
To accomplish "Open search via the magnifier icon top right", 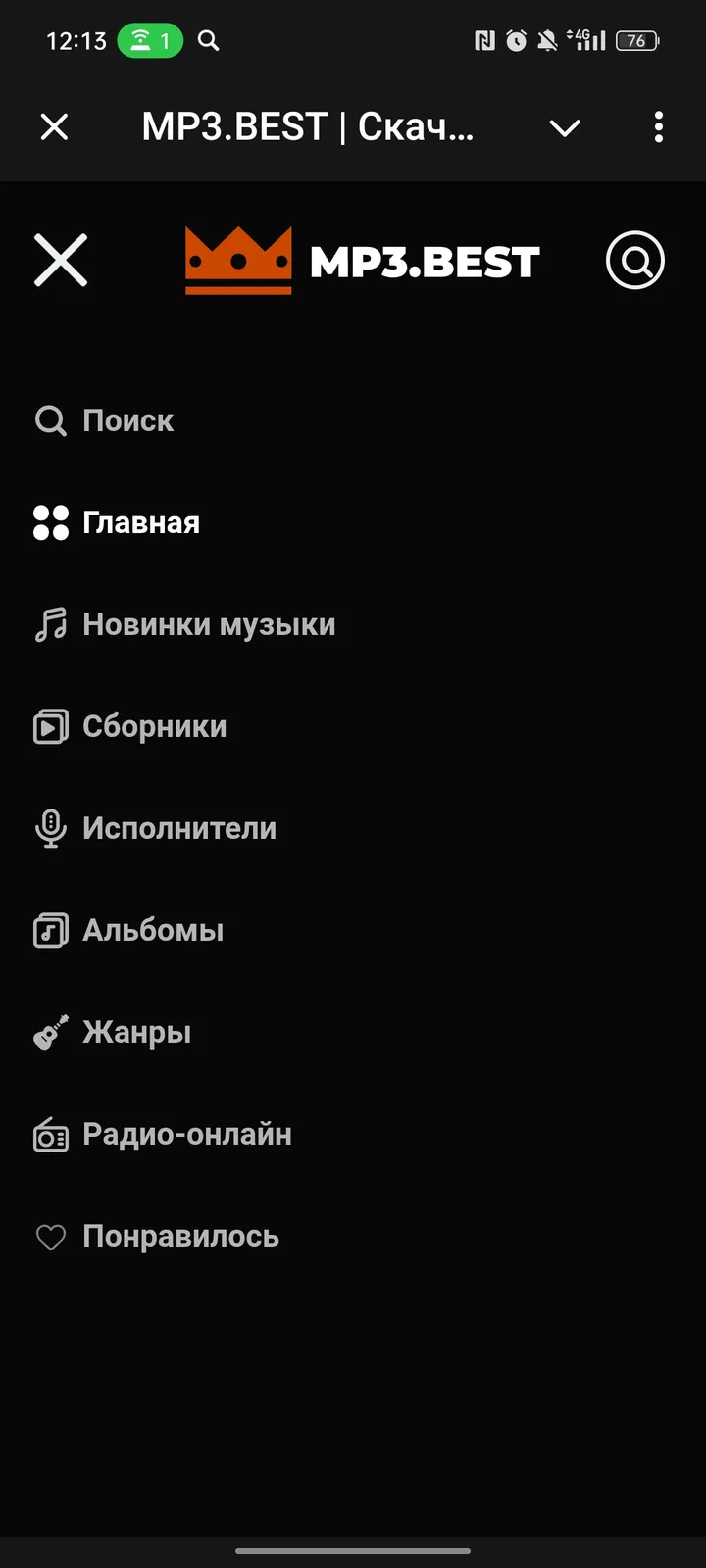I will pos(635,260).
